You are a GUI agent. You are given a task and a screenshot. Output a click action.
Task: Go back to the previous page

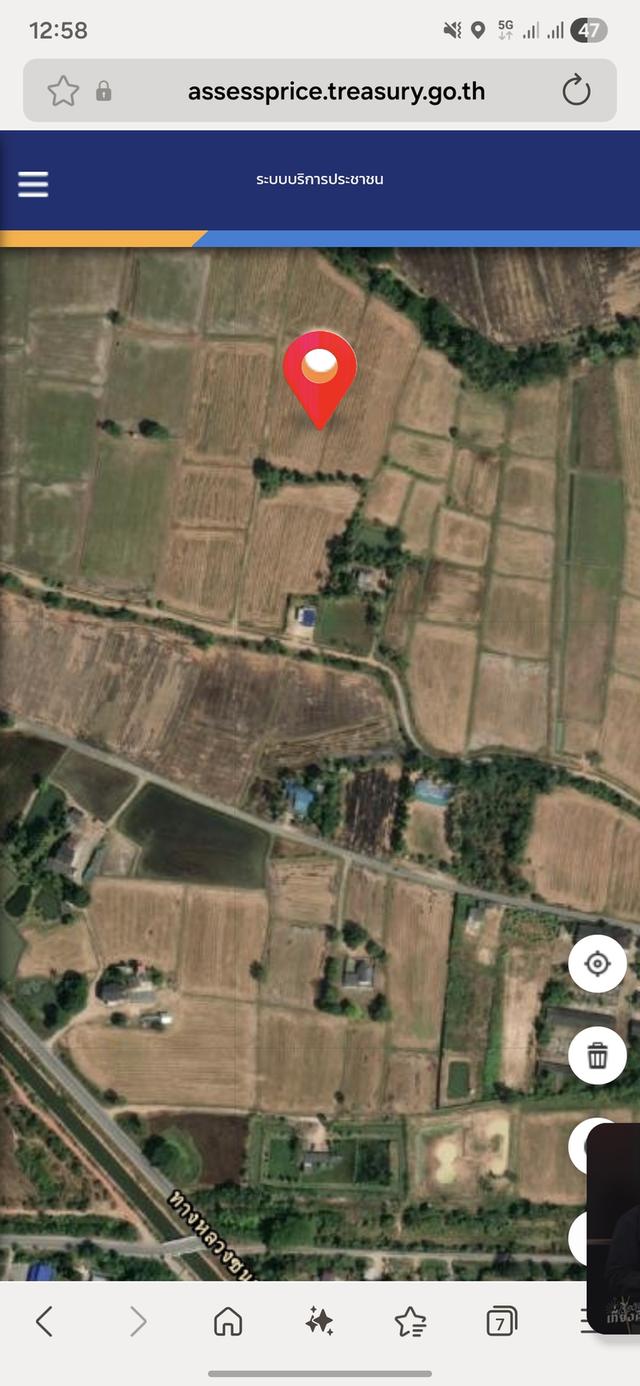44,1322
